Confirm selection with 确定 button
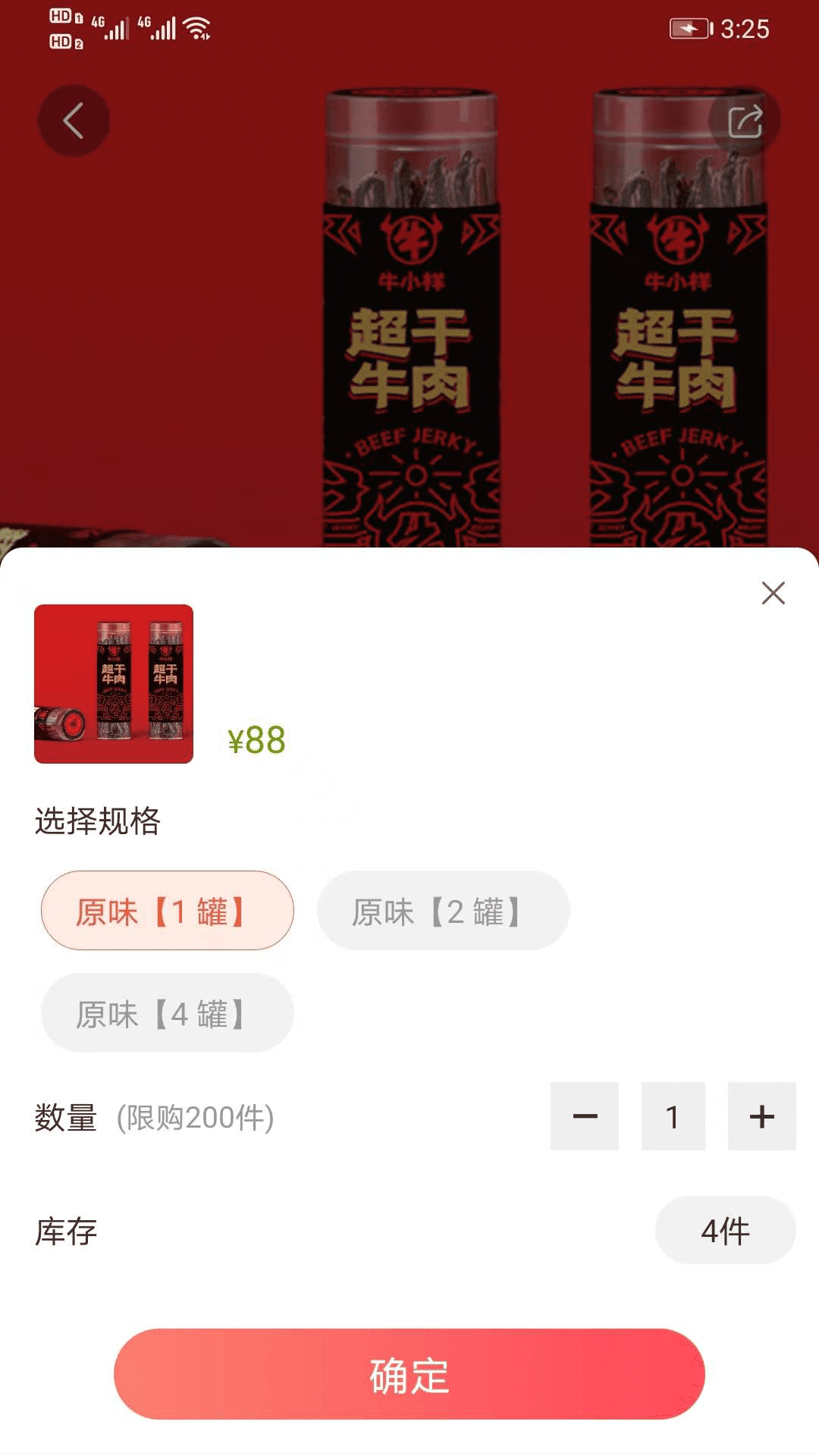The height and width of the screenshot is (1456, 819). pyautogui.click(x=409, y=1374)
